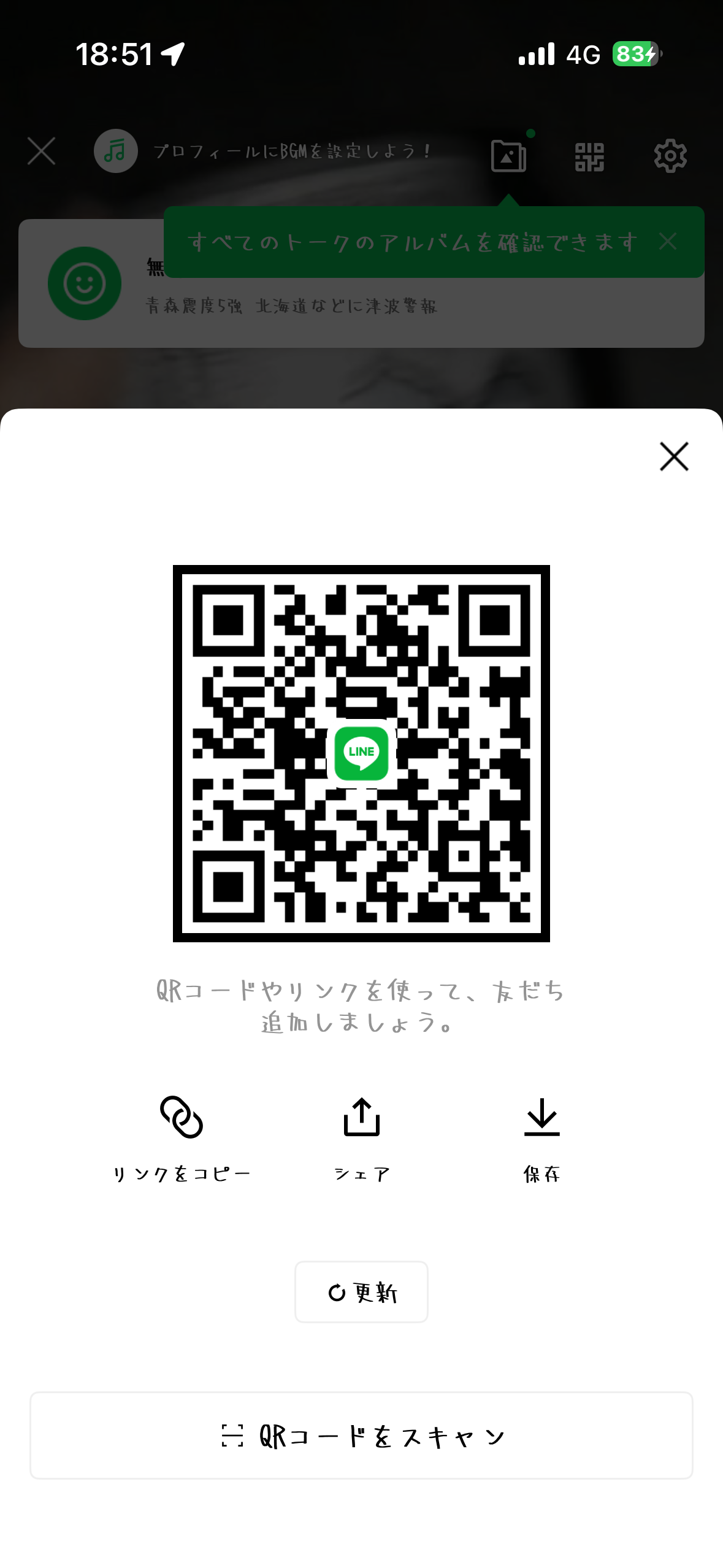Viewport: 723px width, 1568px height.
Task: Open the QR code scanner icon in top bar
Action: coord(589,155)
